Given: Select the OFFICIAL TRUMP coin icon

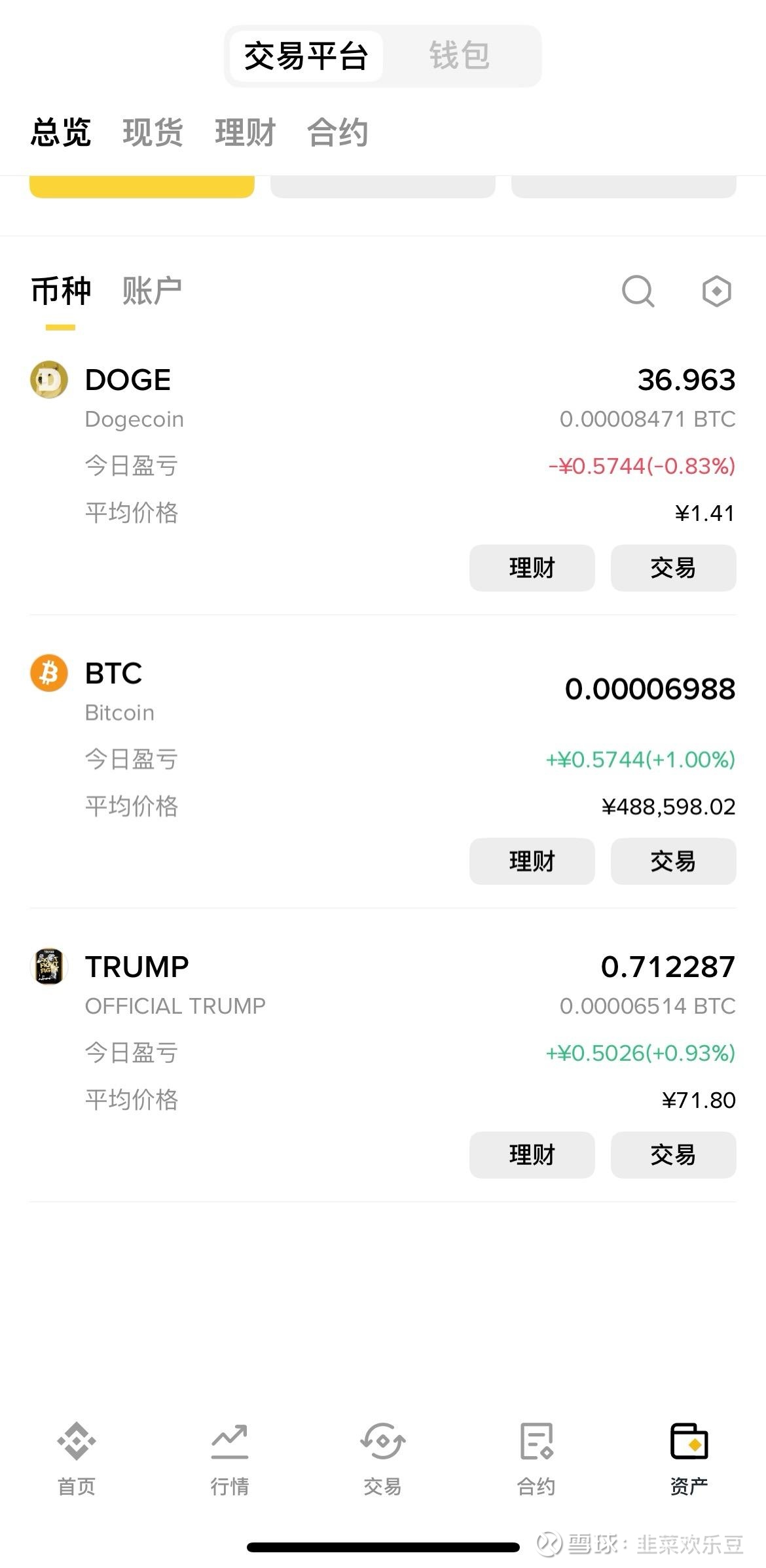Looking at the screenshot, I should tap(48, 966).
